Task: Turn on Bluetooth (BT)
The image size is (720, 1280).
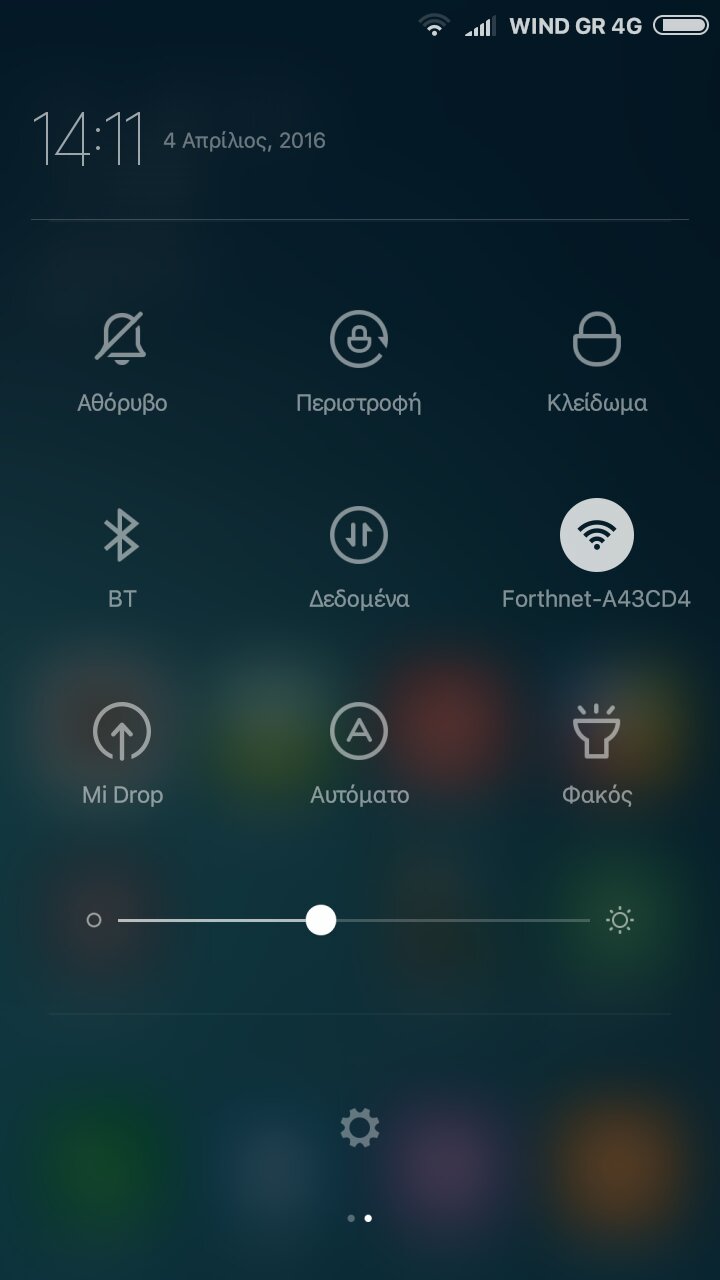Action: (122, 536)
